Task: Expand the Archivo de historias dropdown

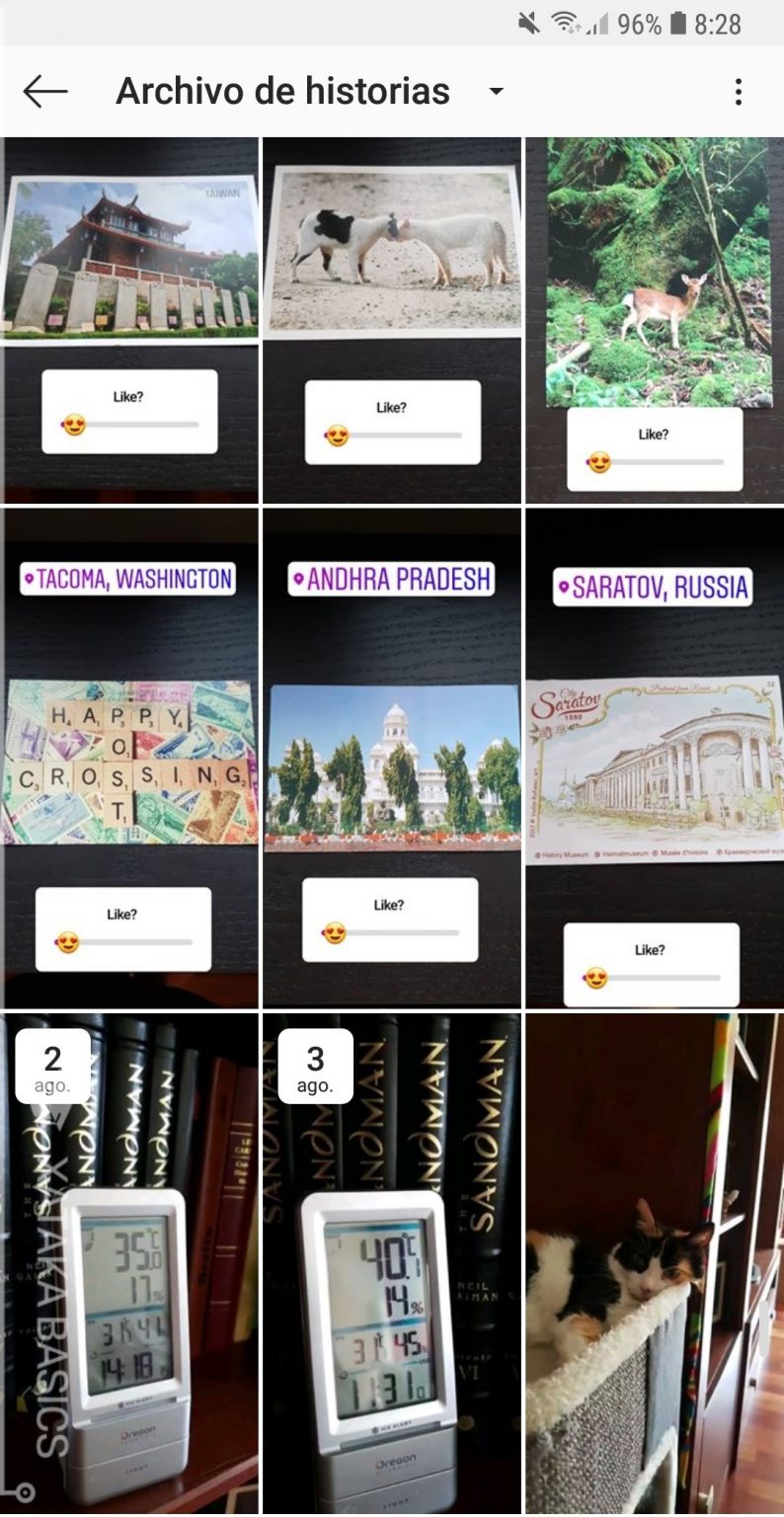Action: [496, 92]
